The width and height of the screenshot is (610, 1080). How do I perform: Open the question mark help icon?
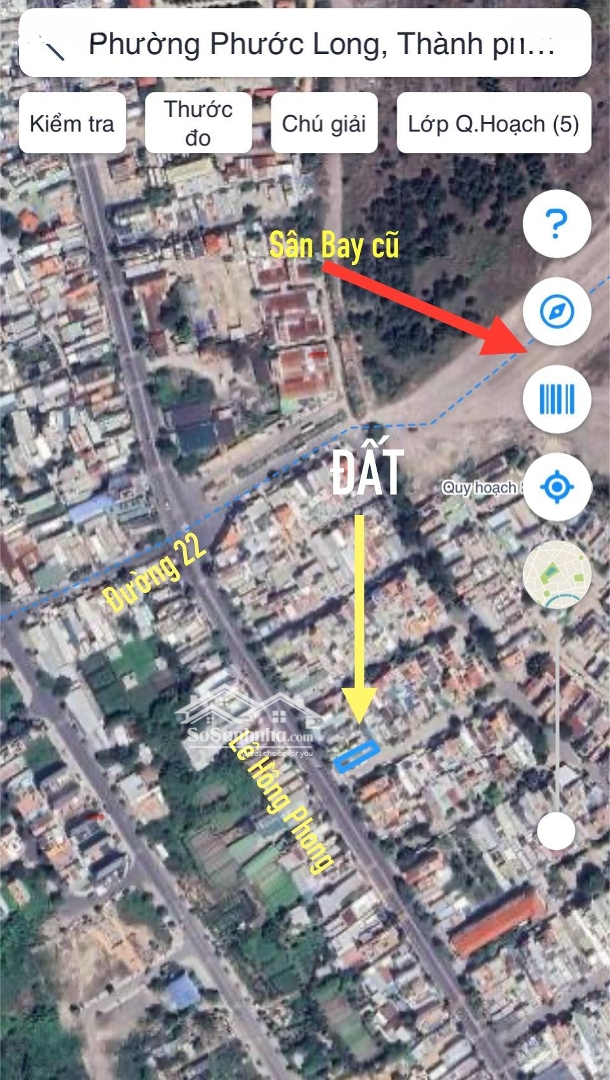(x=557, y=225)
